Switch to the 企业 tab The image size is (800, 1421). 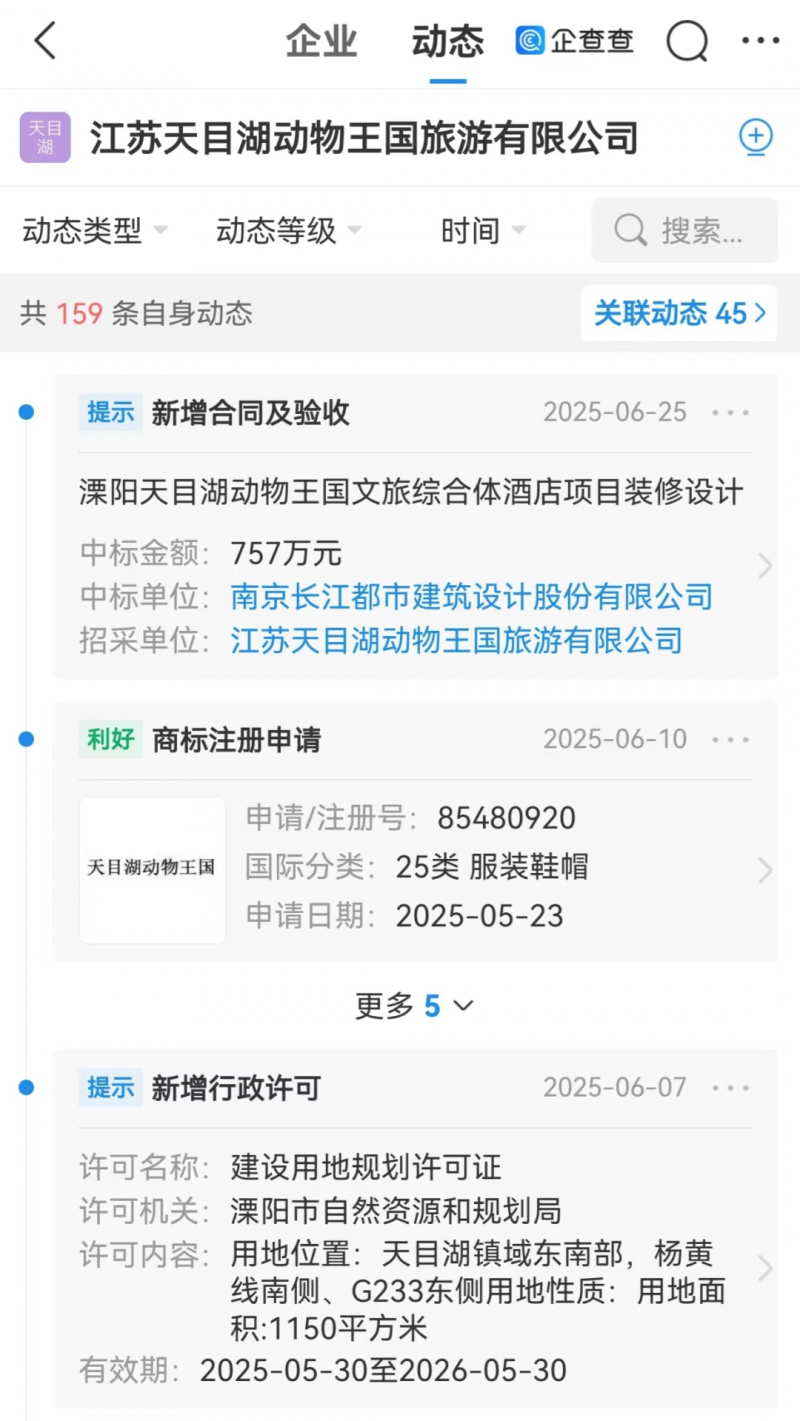322,41
